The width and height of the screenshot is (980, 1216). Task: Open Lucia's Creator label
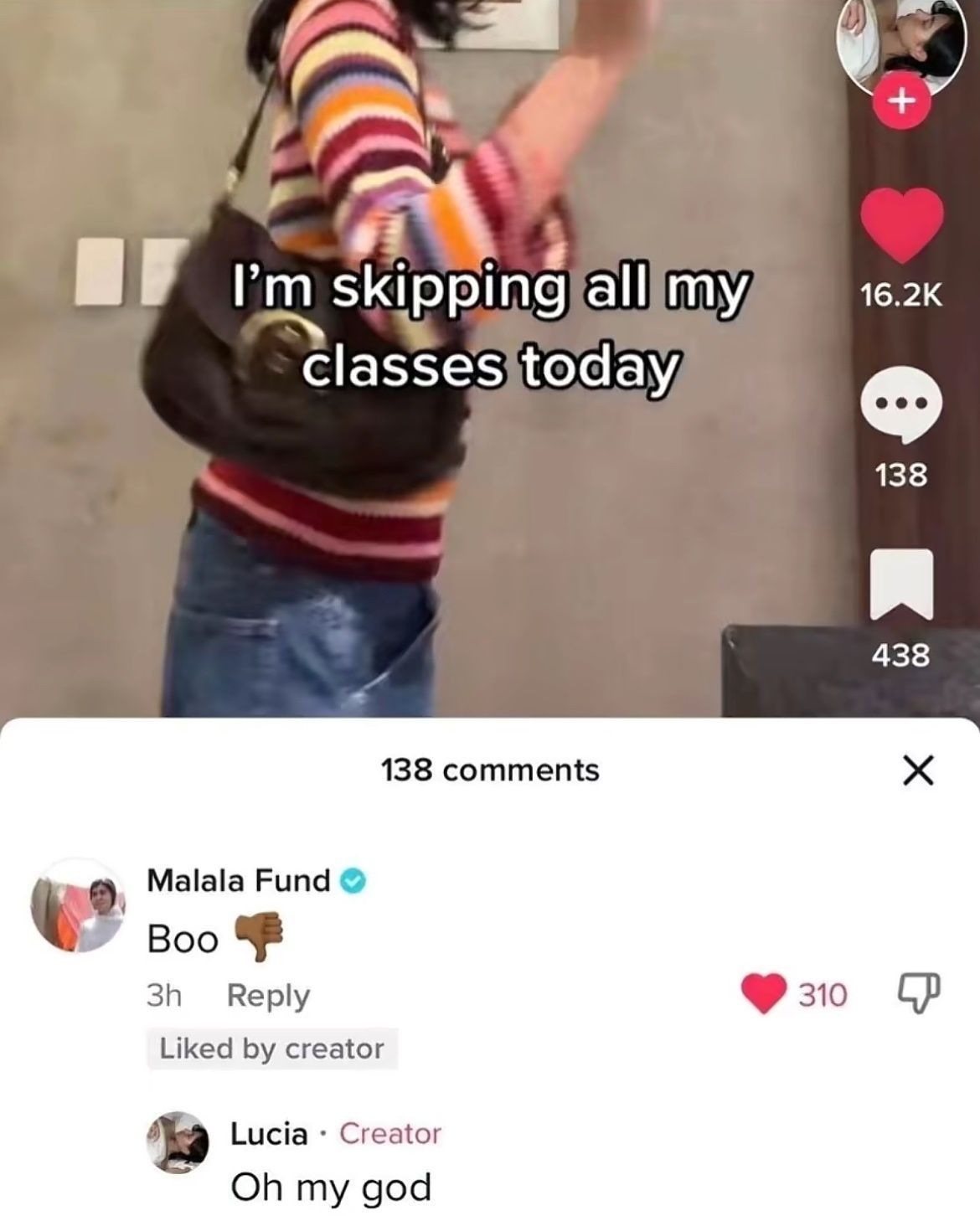click(388, 1134)
